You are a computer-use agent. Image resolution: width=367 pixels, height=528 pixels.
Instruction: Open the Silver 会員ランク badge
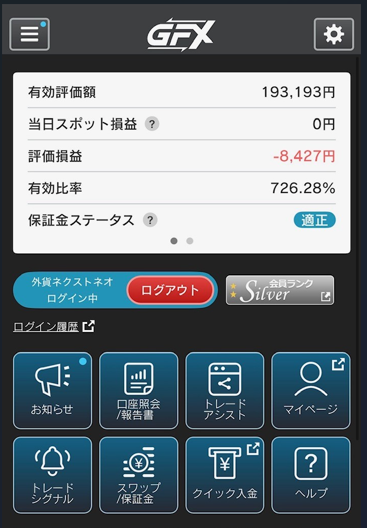(x=280, y=290)
